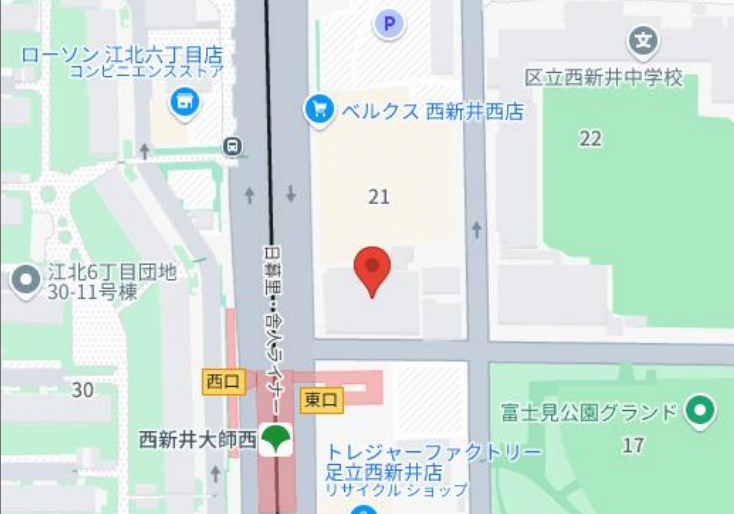Open the 区立西新井中学校 school marker
This screenshot has width=734, height=514.
click(645, 43)
